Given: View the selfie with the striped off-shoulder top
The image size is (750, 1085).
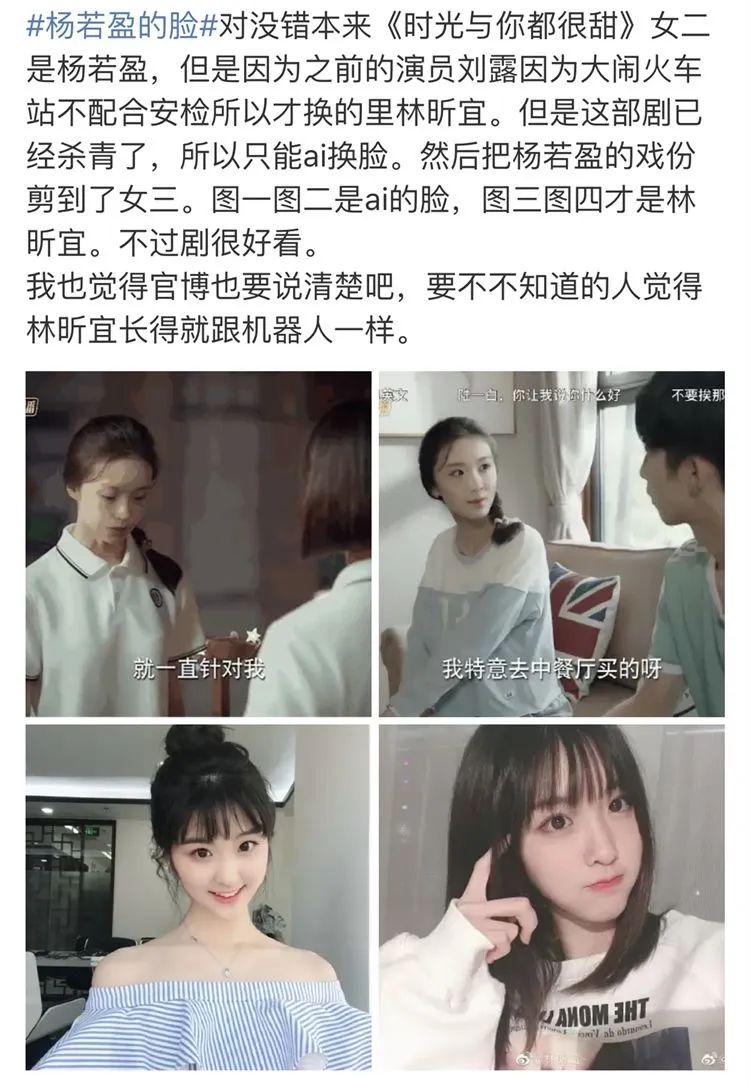Looking at the screenshot, I should tap(198, 897).
